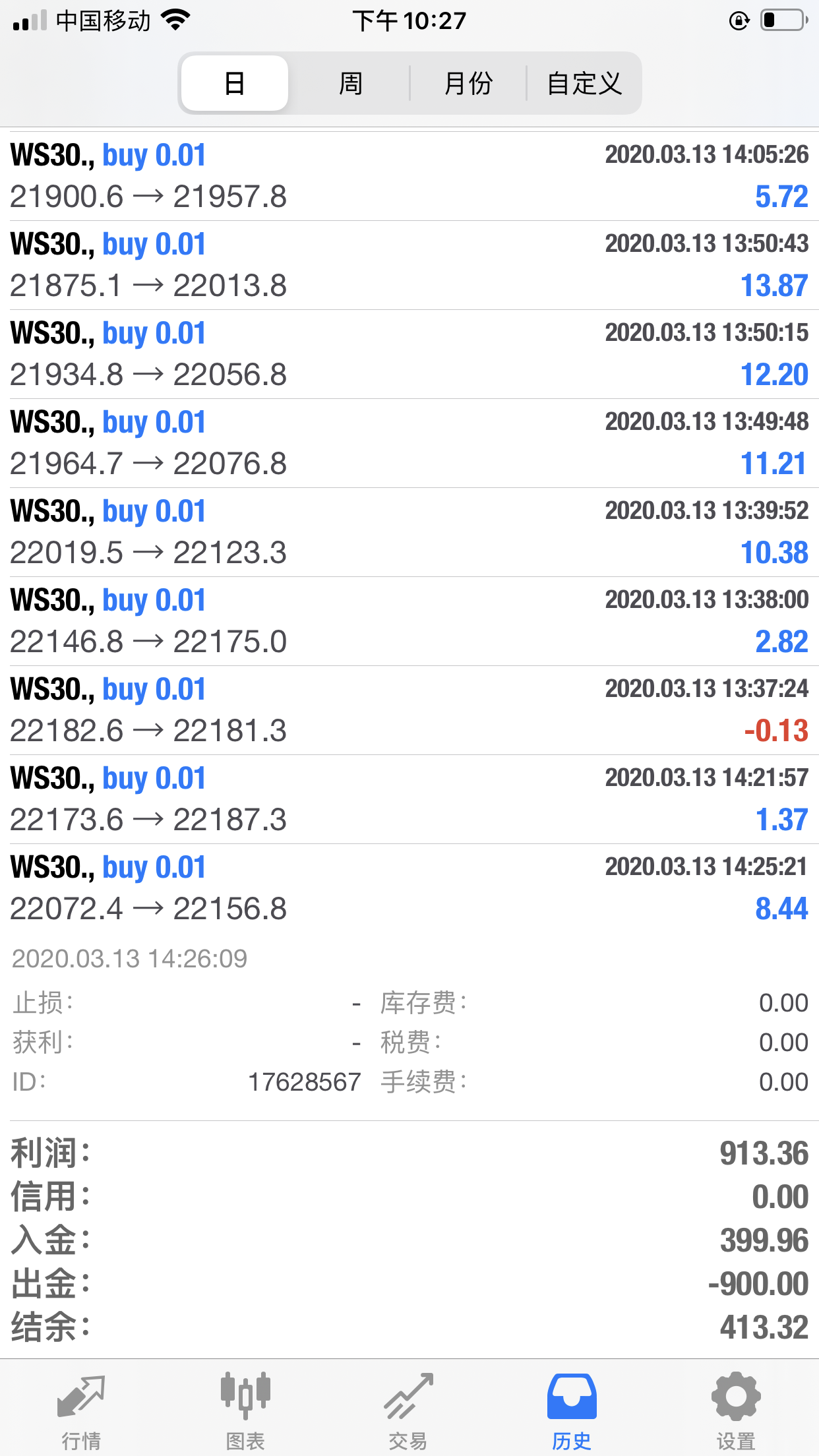This screenshot has height=1456, width=819.
Task: Expand the trade with 13.87 profit
Action: coord(409,265)
